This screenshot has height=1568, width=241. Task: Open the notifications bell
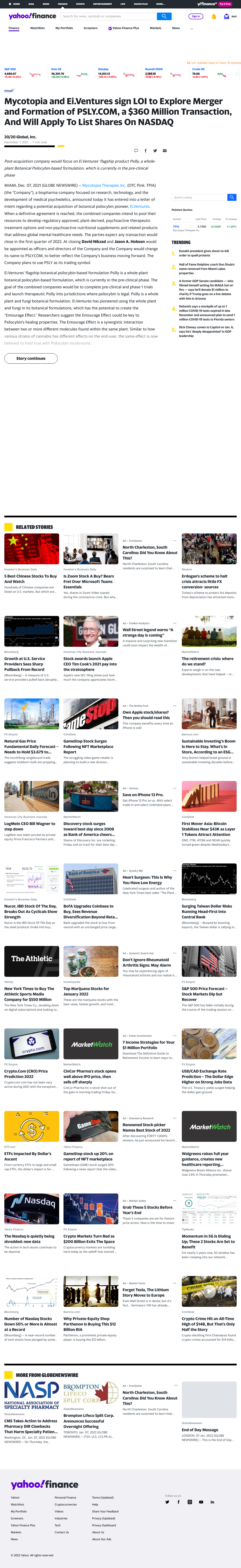tap(214, 17)
